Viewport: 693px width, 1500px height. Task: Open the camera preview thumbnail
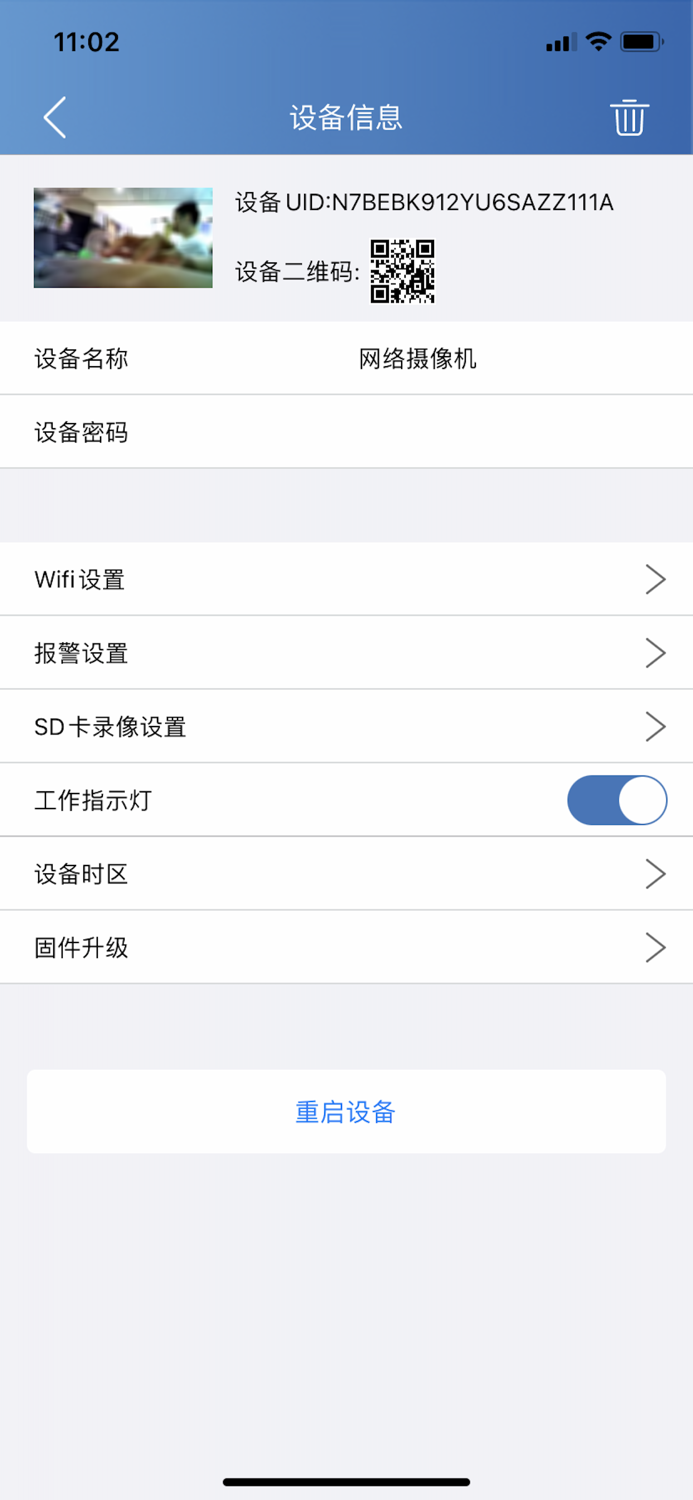[123, 238]
